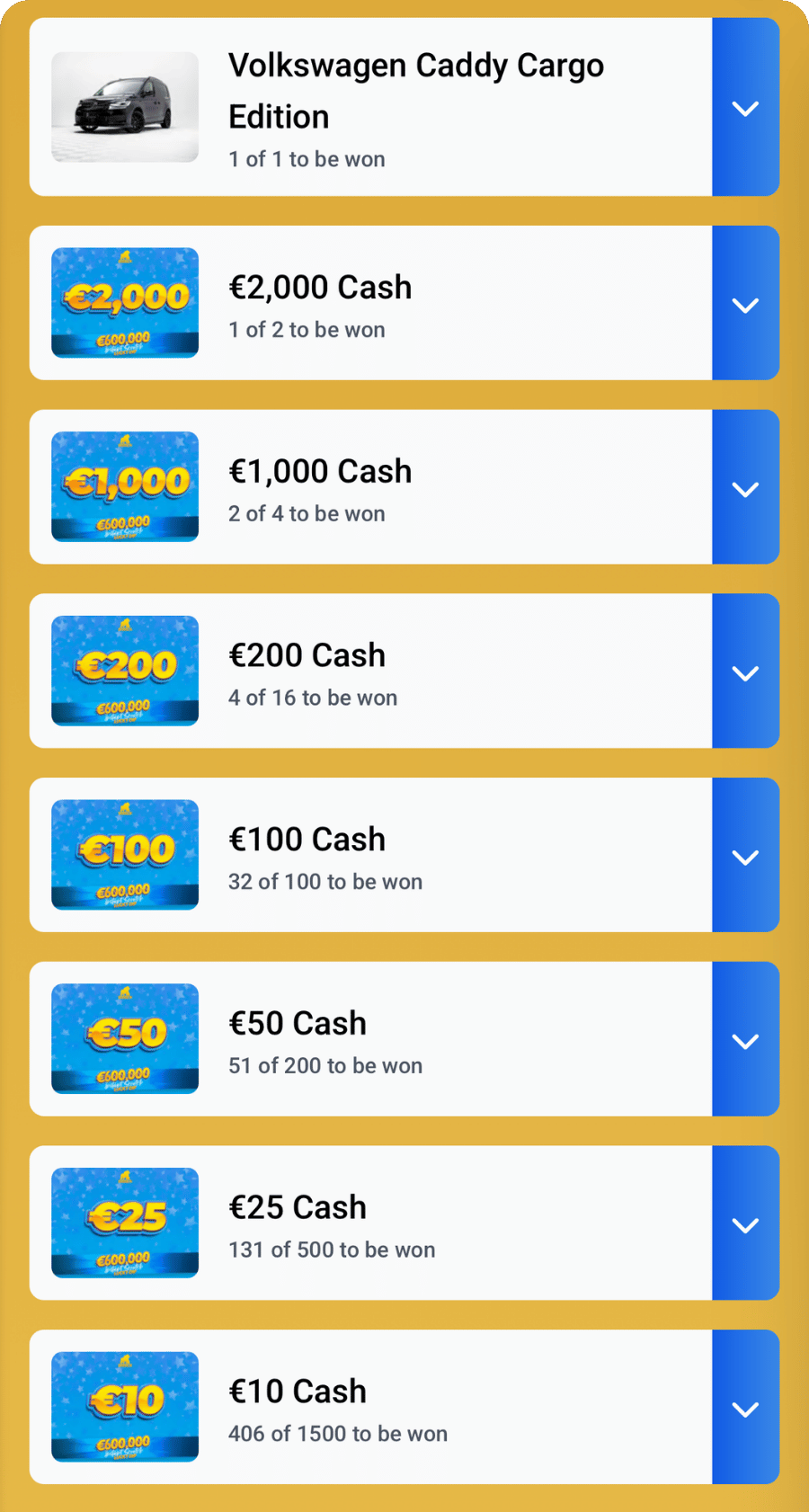Open the €1,000 Cash dropdown chevron

point(745,488)
